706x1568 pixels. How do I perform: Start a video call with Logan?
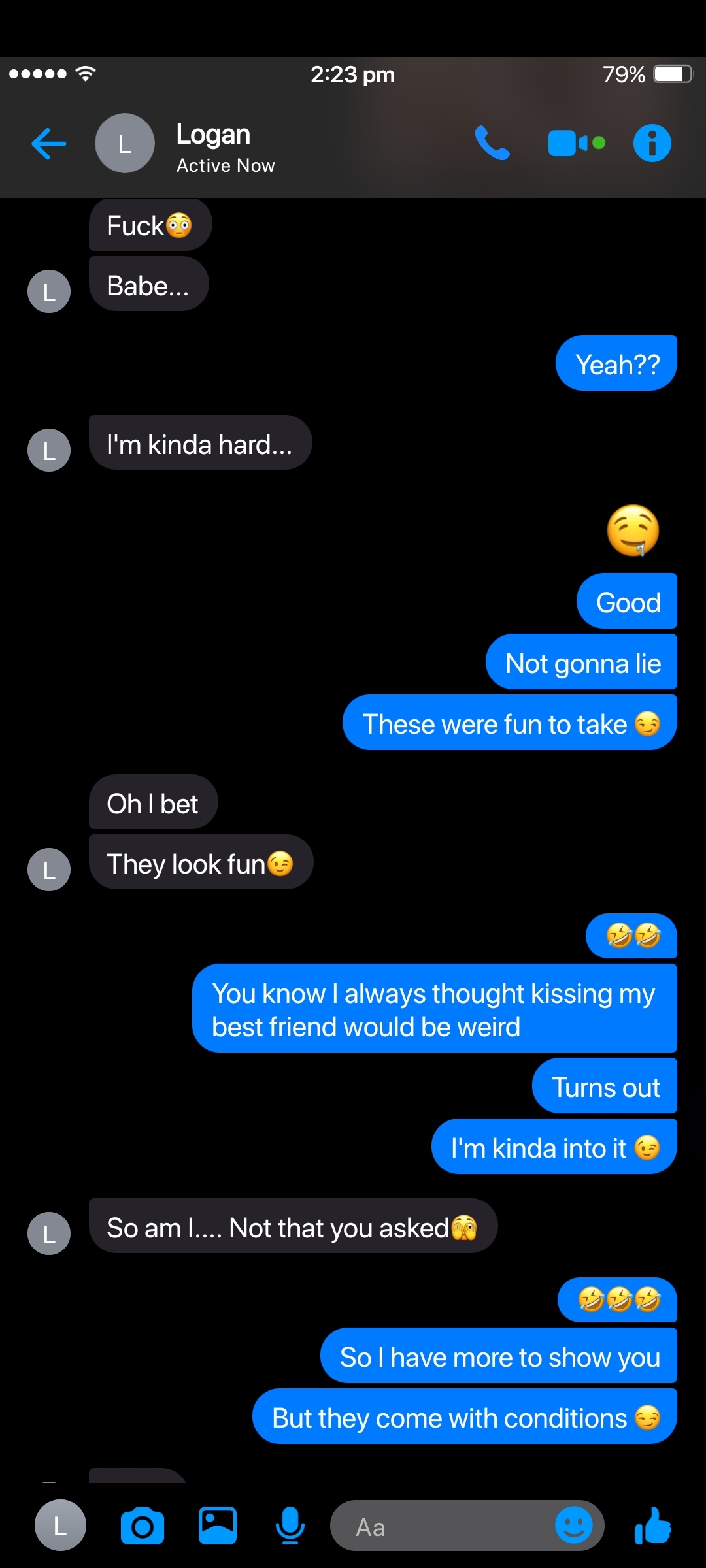[x=577, y=143]
